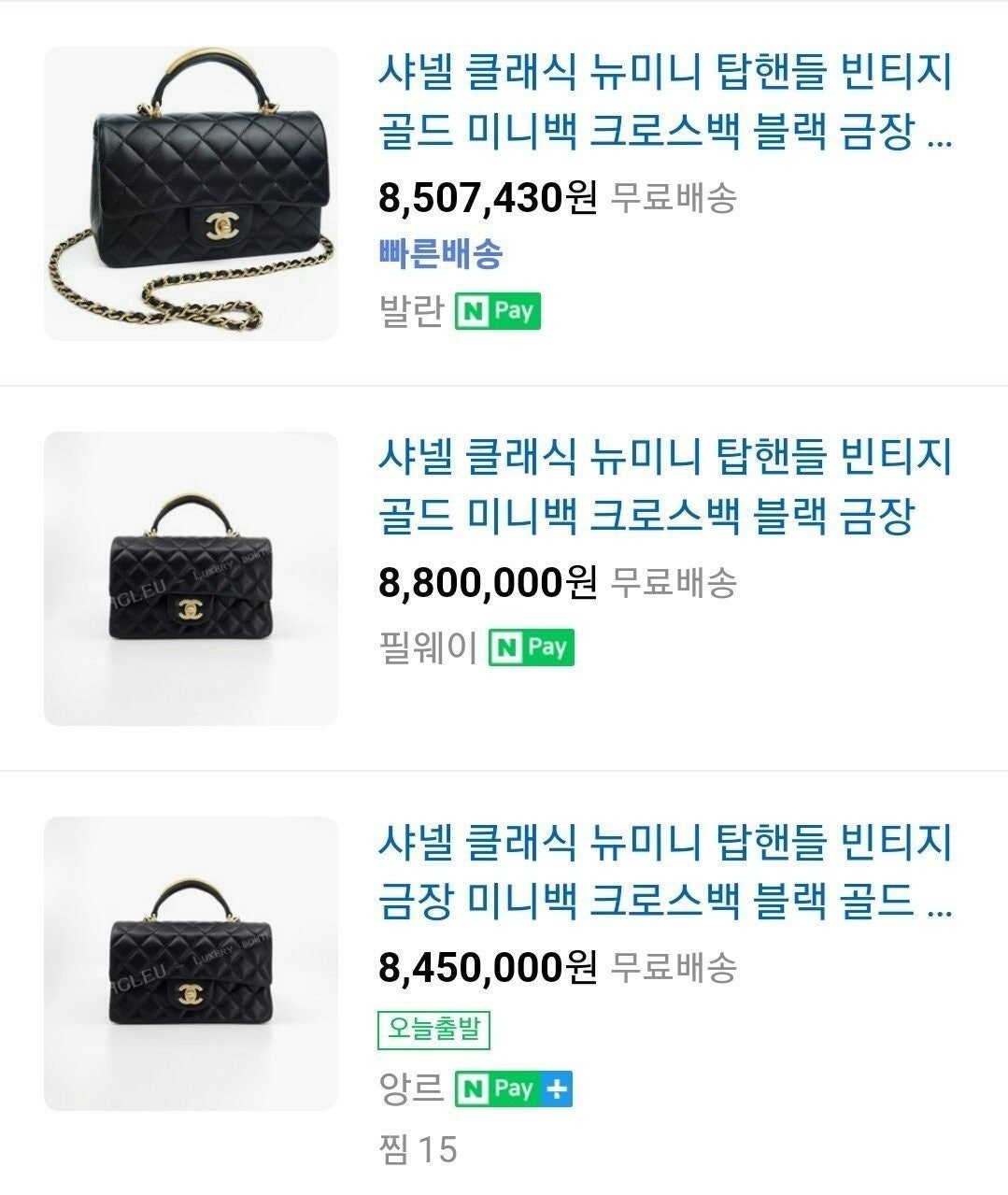Open the 8,507,430원 Chanel bag title link
The height and width of the screenshot is (1195, 1008).
click(663, 103)
